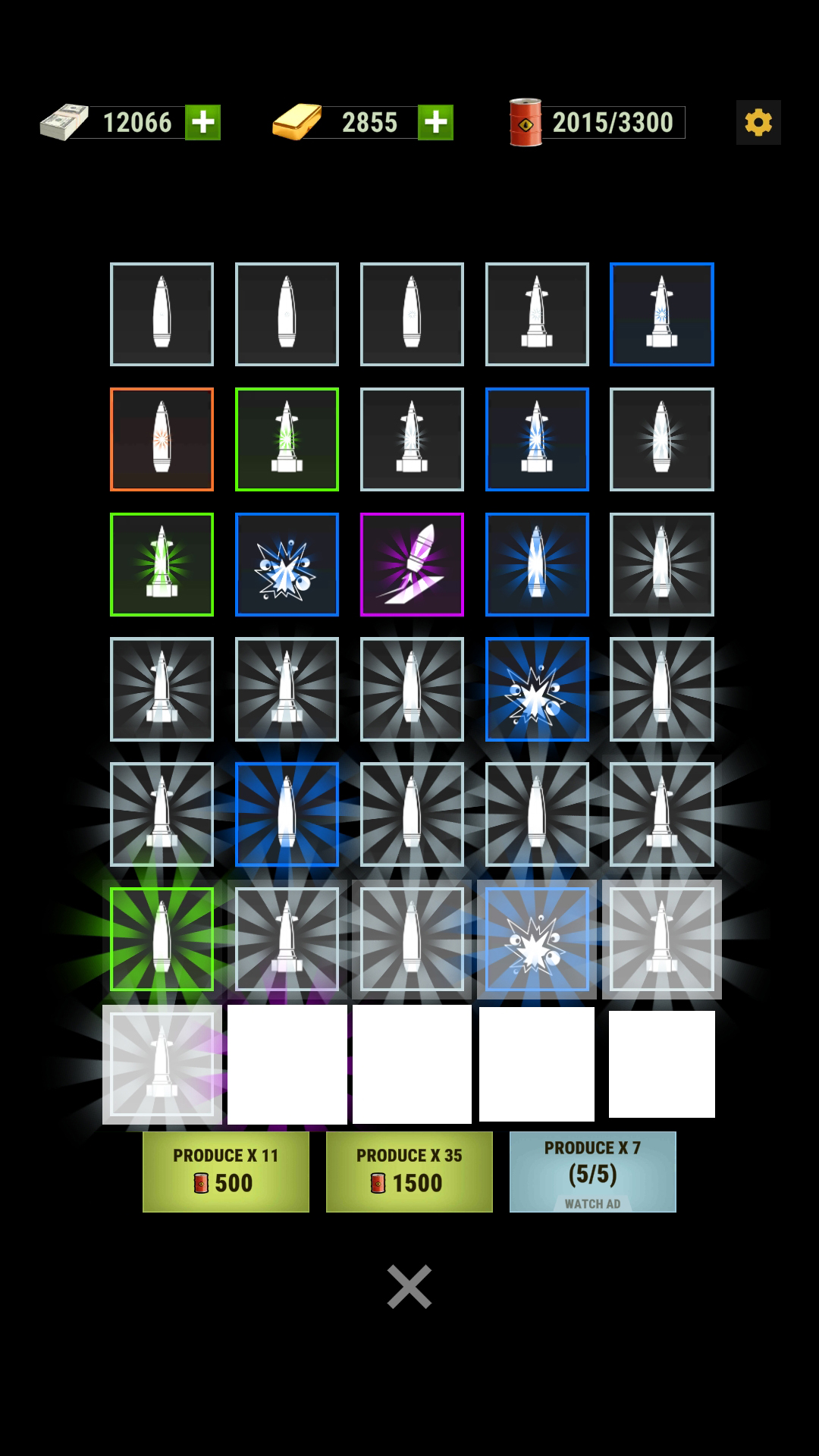Image resolution: width=819 pixels, height=1456 pixels.
Task: Open the settings gear
Action: point(758,122)
